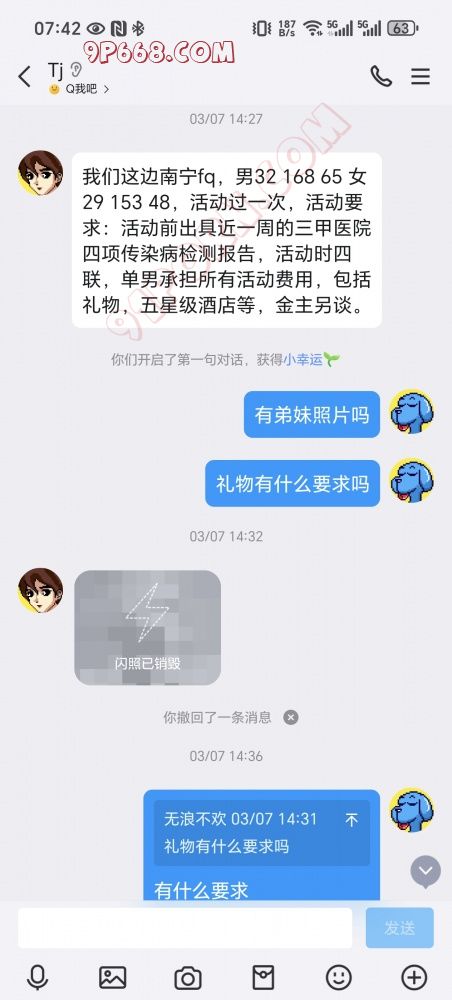
Task: Open the Q我吧 status link
Action: pos(80,89)
